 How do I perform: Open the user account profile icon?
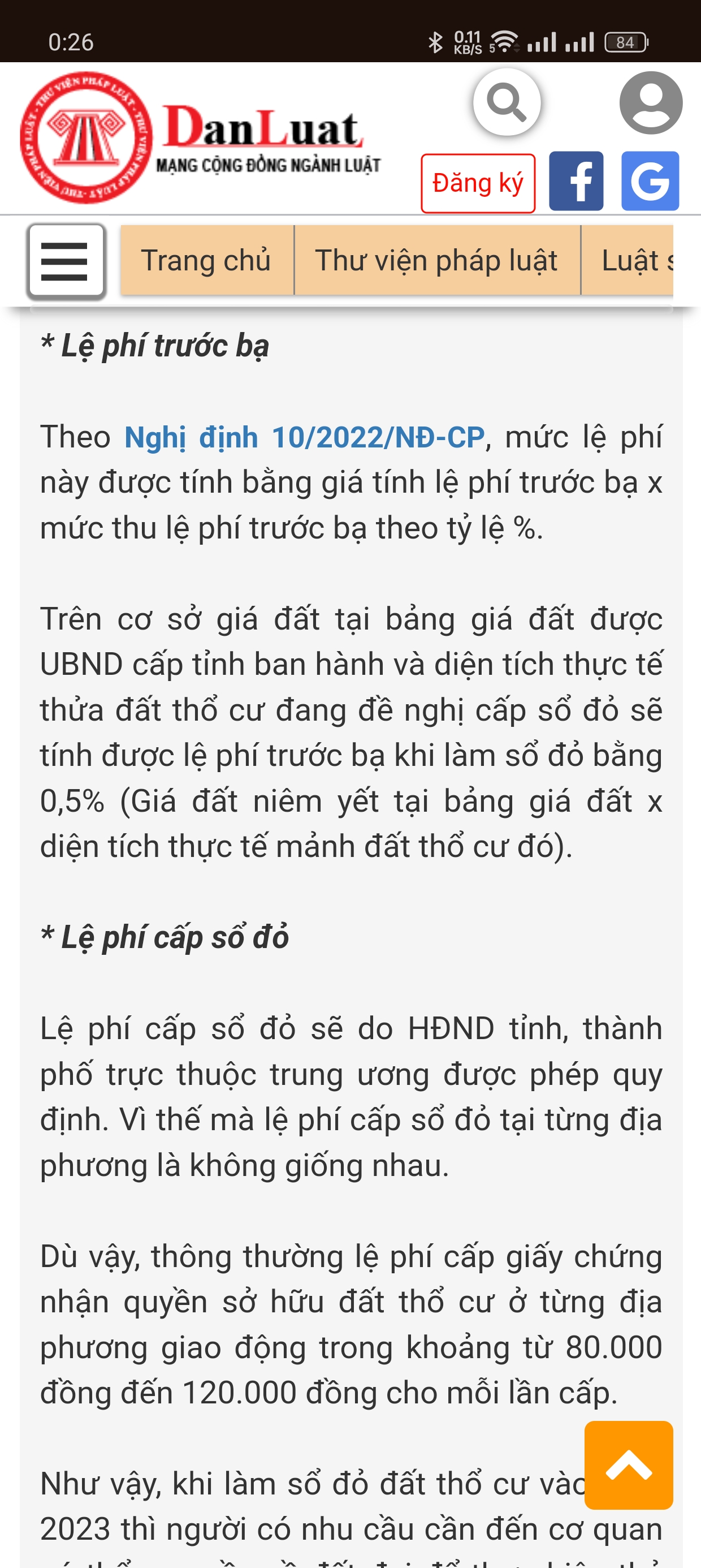[651, 102]
